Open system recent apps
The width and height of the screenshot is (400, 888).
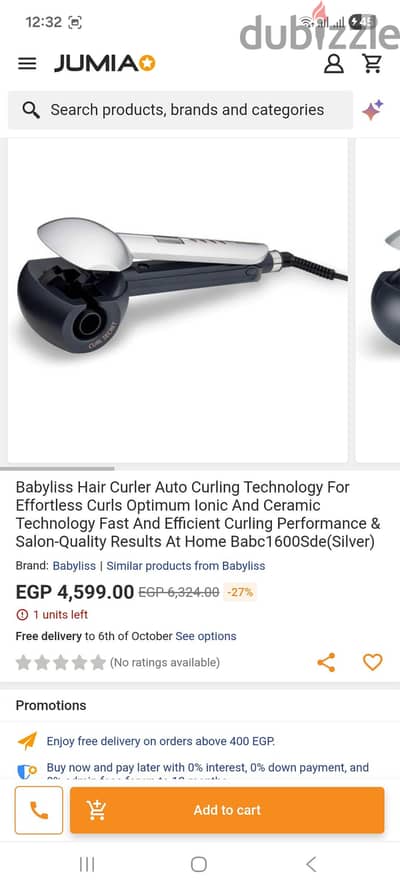click(x=87, y=864)
